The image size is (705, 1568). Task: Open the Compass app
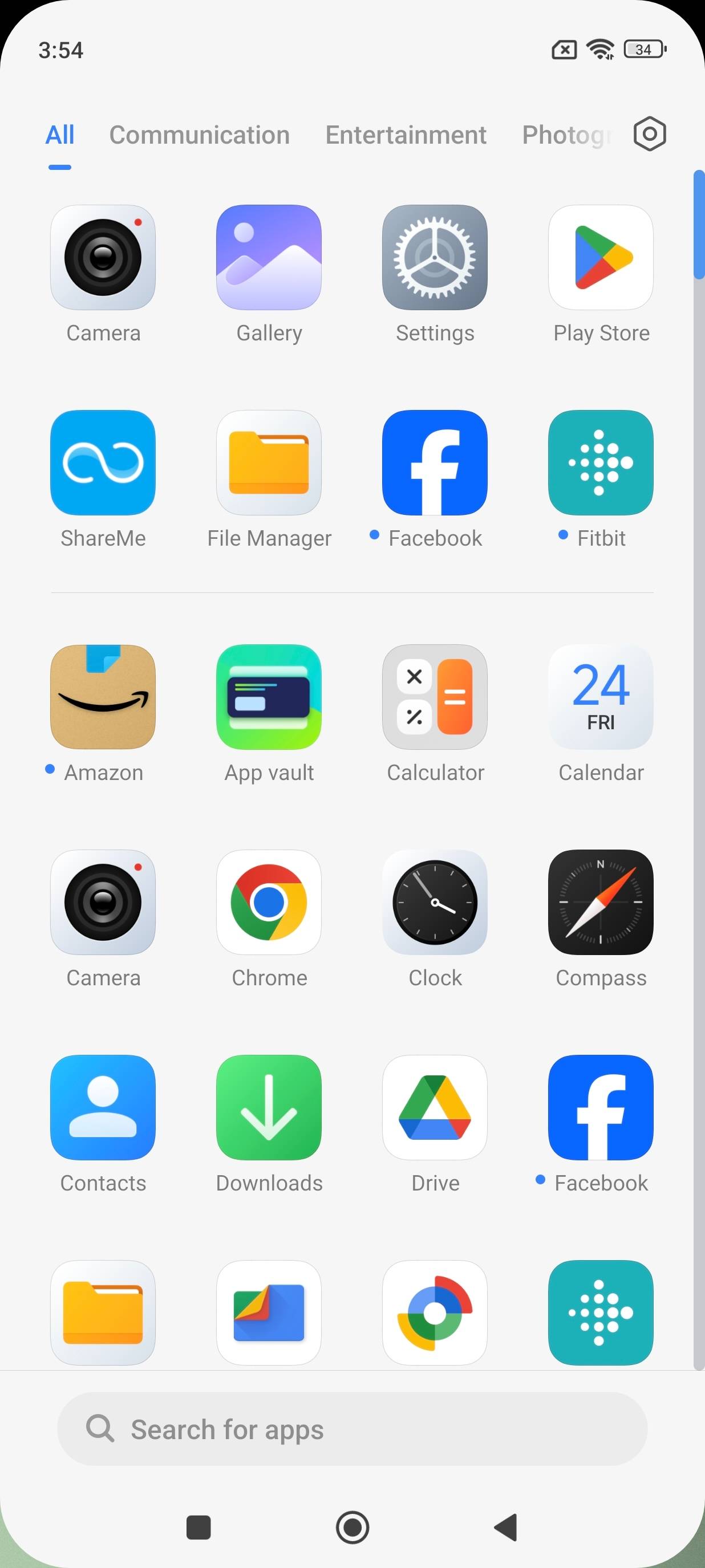[x=600, y=903]
